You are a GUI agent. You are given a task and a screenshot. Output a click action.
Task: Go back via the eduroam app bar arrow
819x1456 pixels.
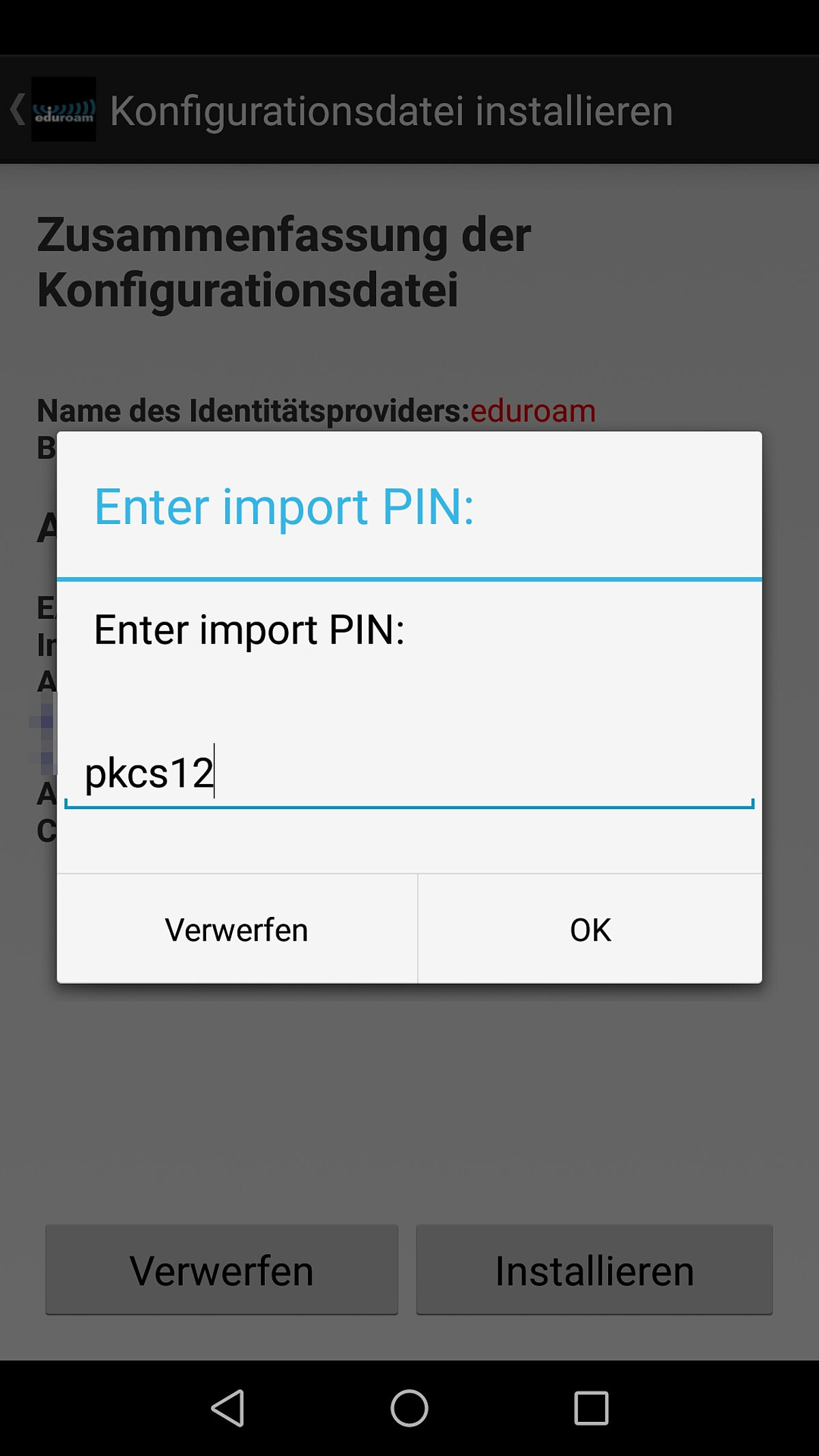pos(19,110)
